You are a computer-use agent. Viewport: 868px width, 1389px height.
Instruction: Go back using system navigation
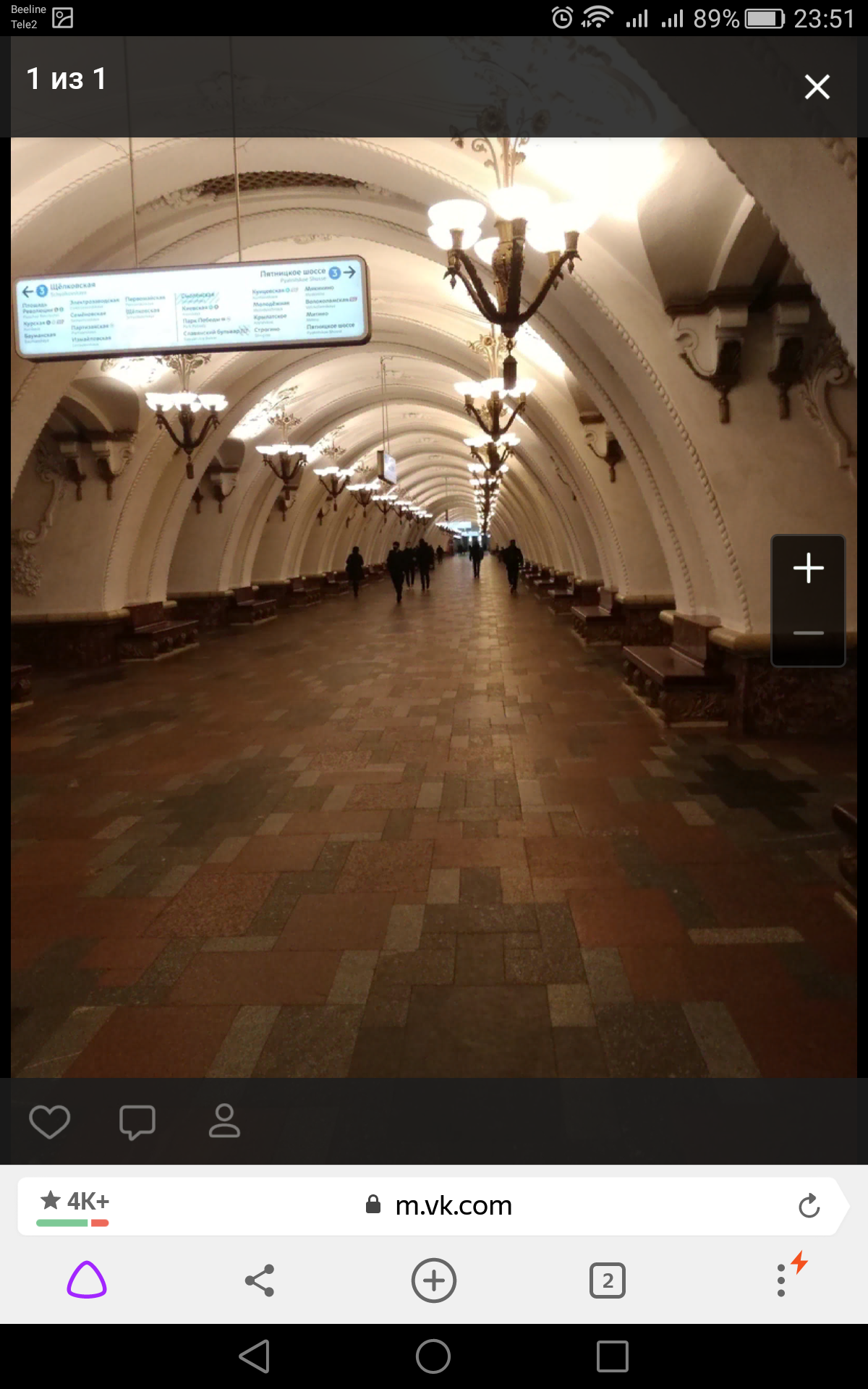pos(255,1356)
